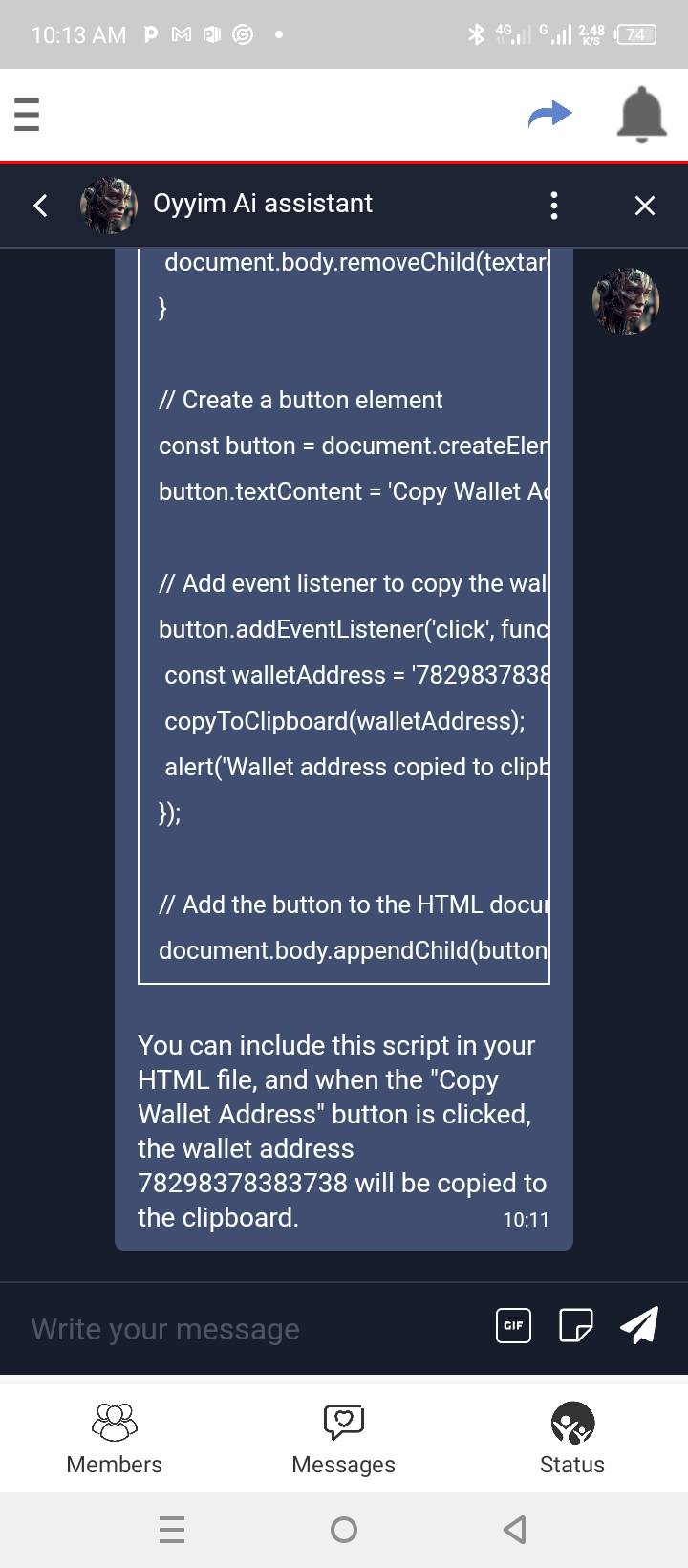
Task: Open the hamburger drawer menu
Action: (x=27, y=115)
